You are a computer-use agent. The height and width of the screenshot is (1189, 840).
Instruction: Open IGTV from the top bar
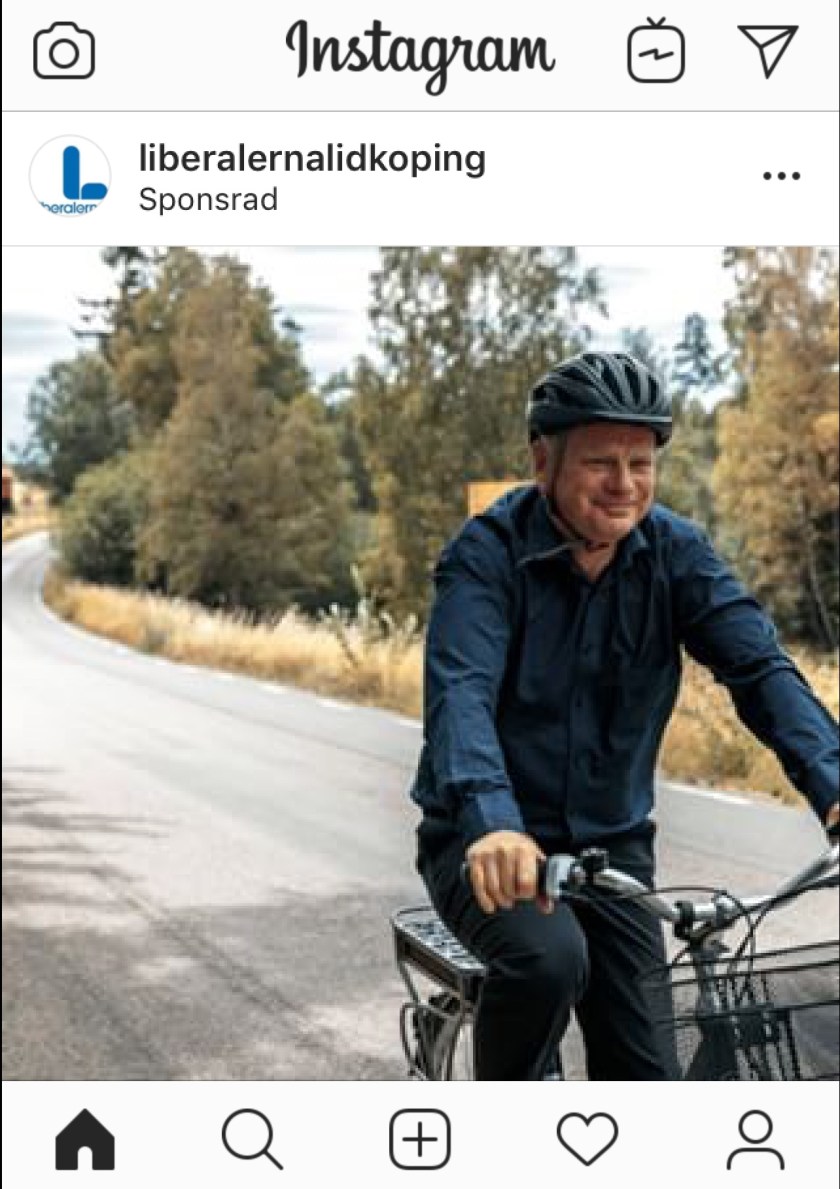(656, 50)
